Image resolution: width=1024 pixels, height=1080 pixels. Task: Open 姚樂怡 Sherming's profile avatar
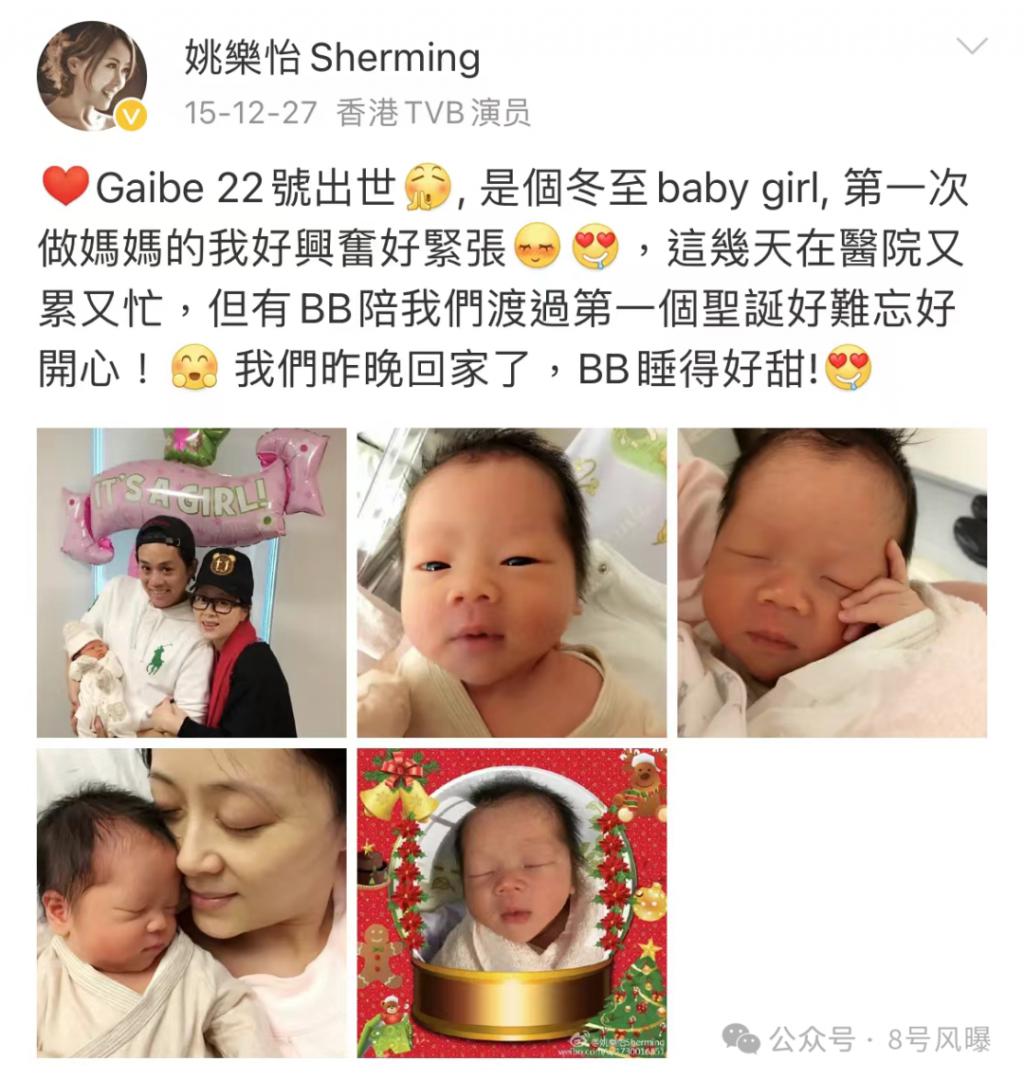tap(92, 76)
